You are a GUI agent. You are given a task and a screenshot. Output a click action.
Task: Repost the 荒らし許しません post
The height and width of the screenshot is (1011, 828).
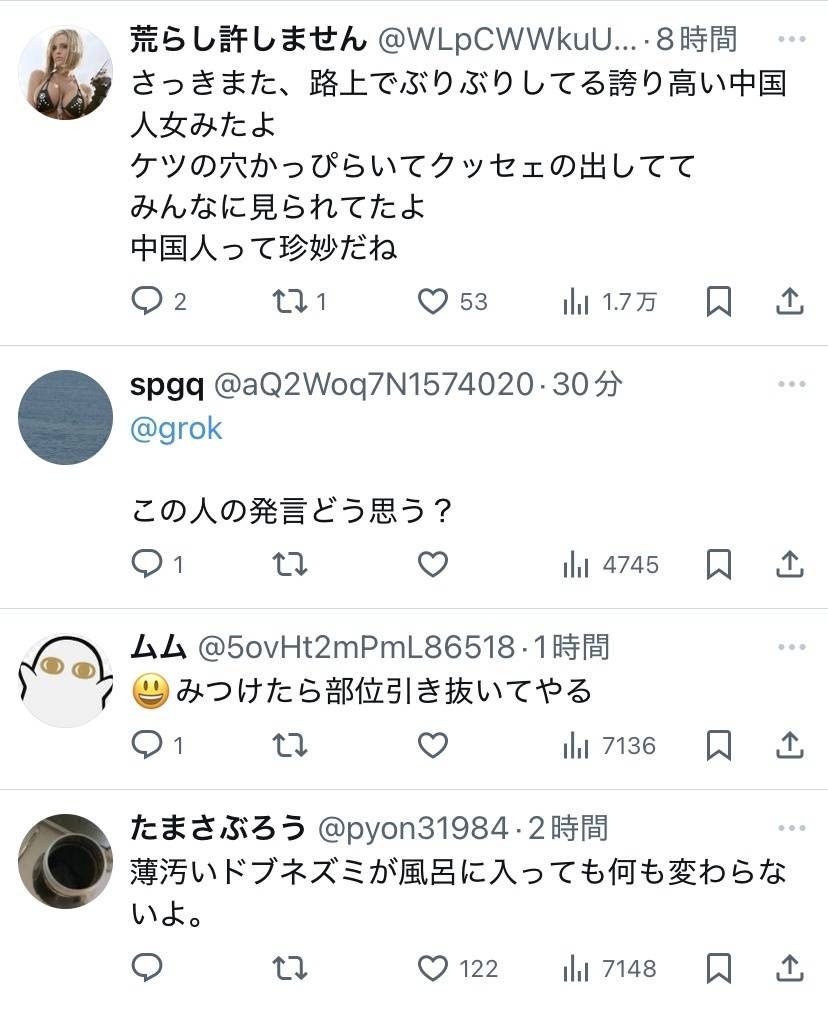(x=290, y=301)
